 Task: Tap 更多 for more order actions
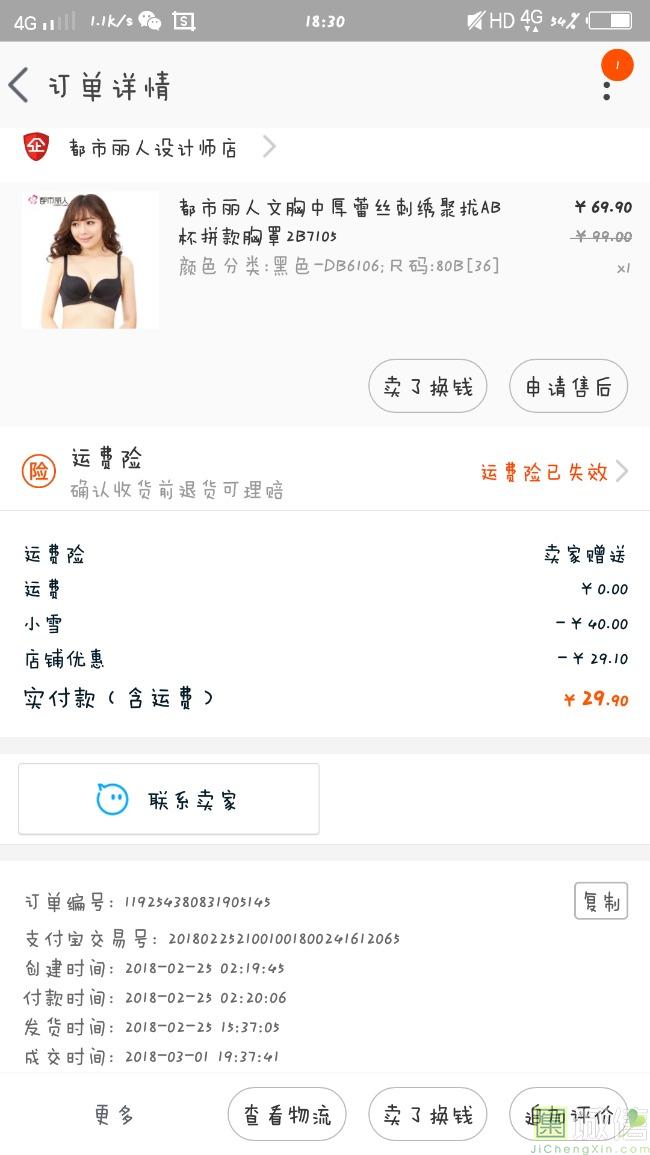tap(115, 1114)
